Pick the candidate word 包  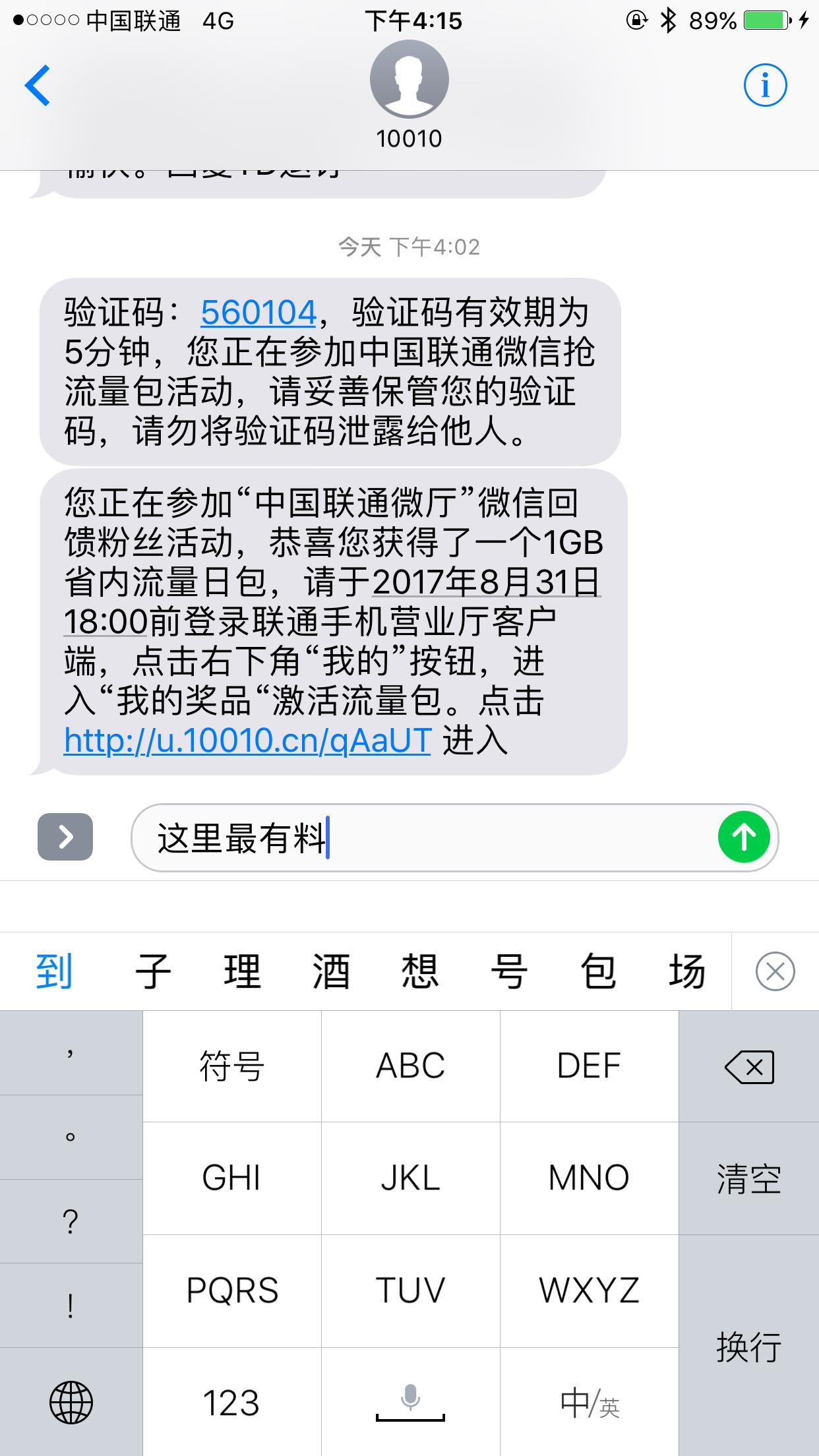[598, 971]
